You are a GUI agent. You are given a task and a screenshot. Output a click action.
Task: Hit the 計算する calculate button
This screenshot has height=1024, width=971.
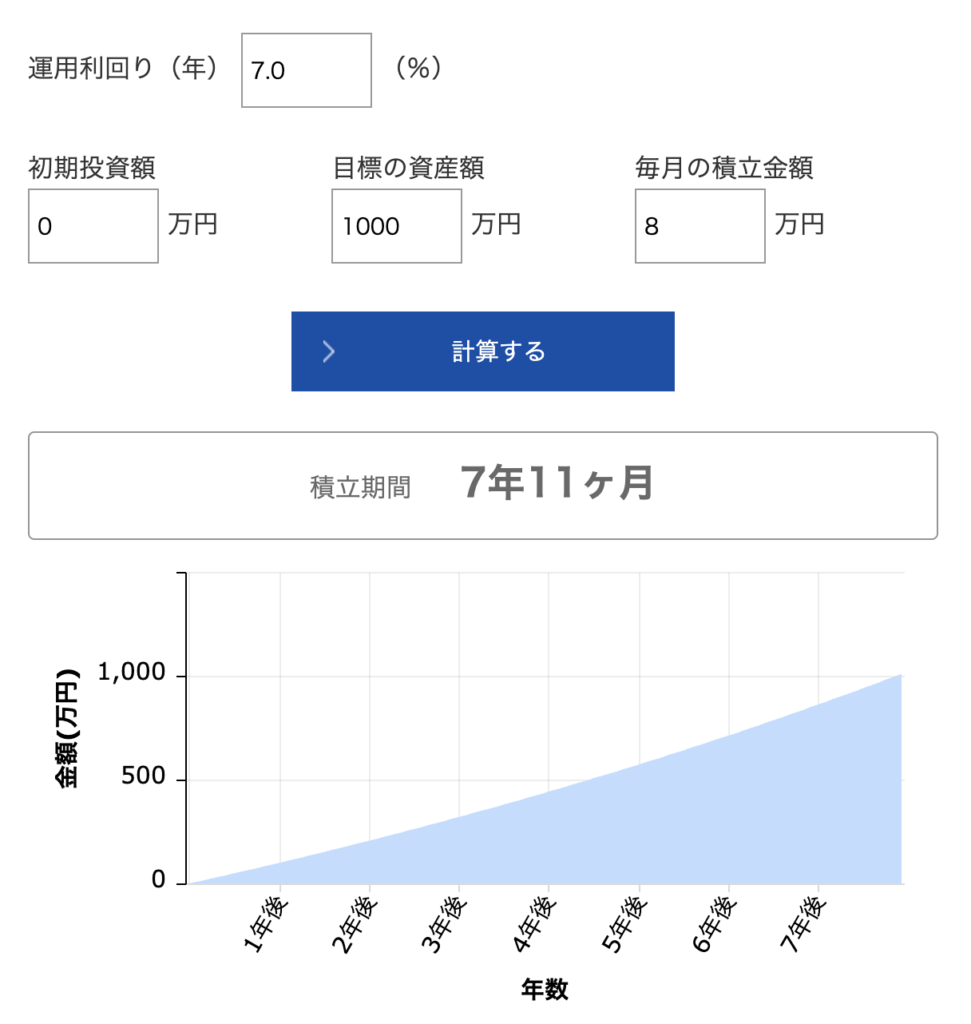coord(483,351)
